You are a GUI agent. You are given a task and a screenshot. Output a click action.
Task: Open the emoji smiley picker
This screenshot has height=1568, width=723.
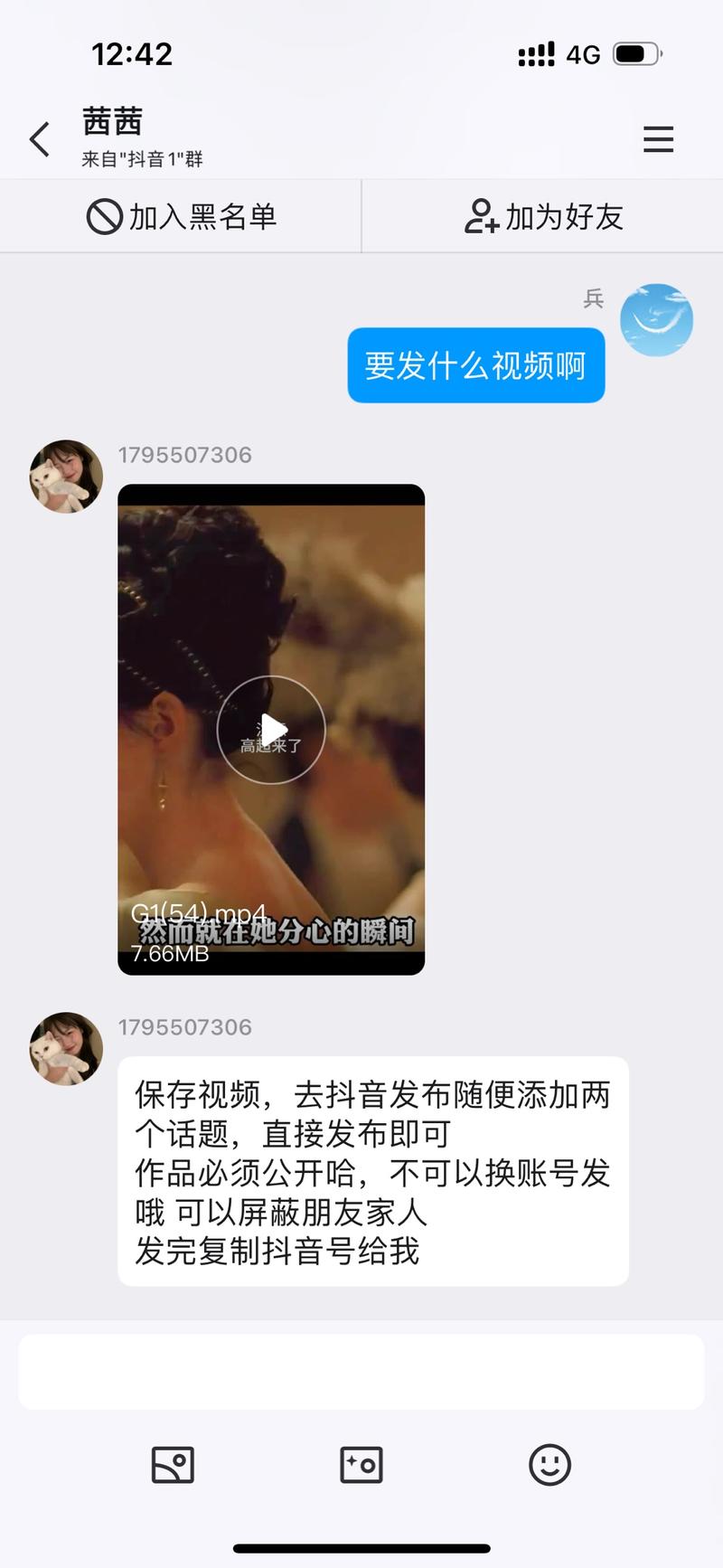click(549, 1465)
